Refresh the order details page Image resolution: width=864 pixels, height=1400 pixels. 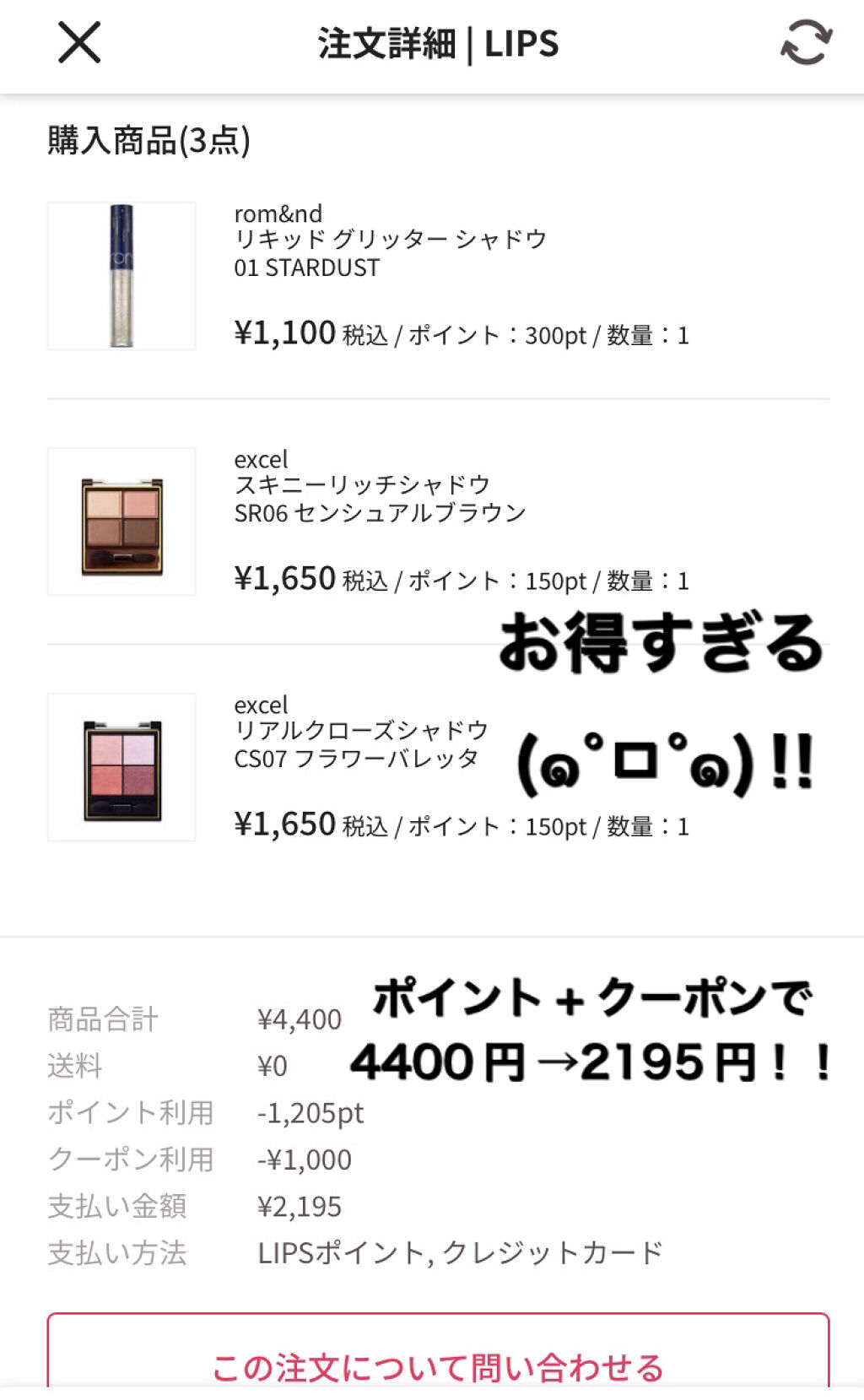pos(806,43)
